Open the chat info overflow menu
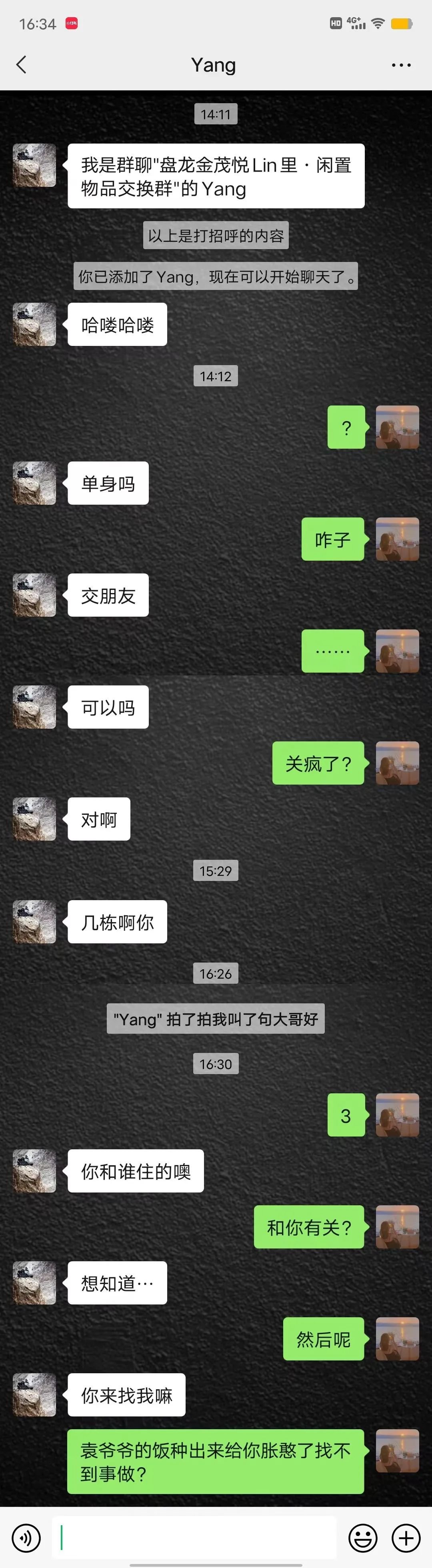This screenshot has height=1568, width=432. (401, 65)
